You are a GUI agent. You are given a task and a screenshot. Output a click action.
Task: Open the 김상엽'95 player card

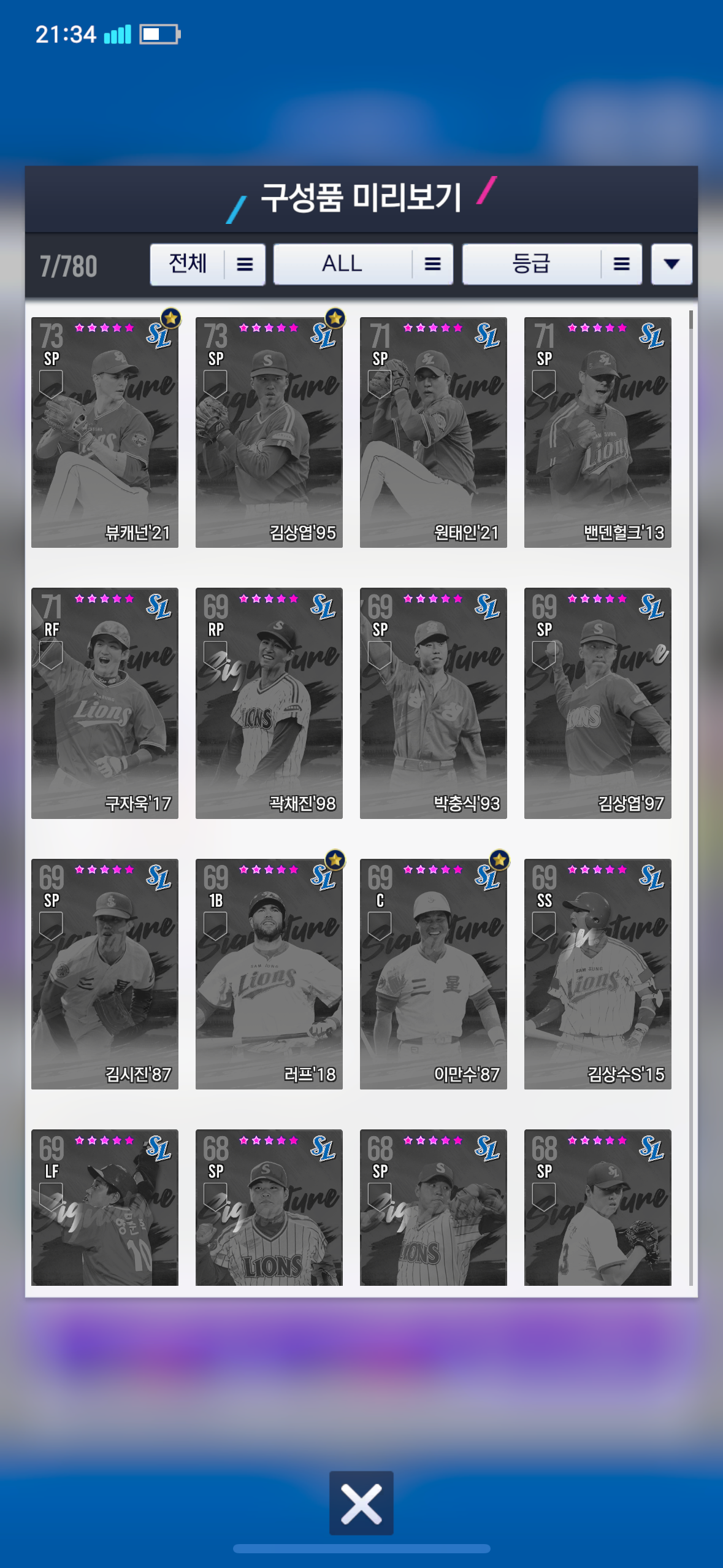pos(269,432)
